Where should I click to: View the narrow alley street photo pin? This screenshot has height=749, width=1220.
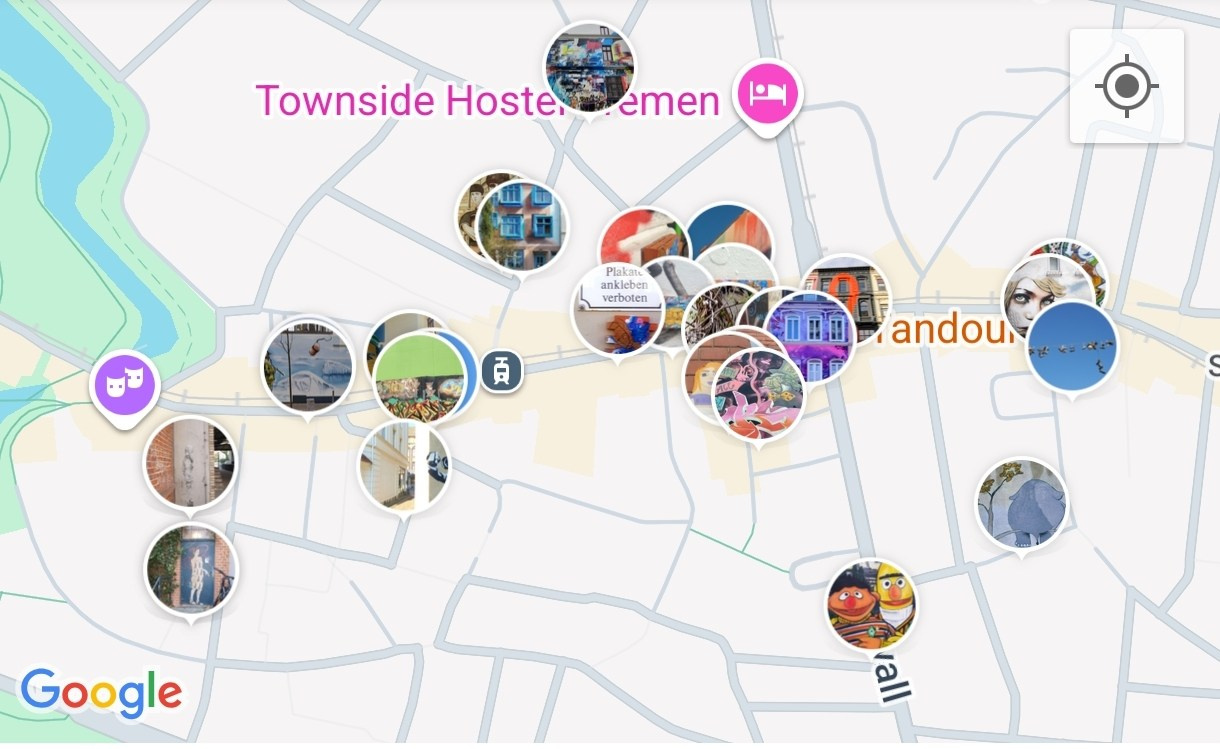[403, 464]
